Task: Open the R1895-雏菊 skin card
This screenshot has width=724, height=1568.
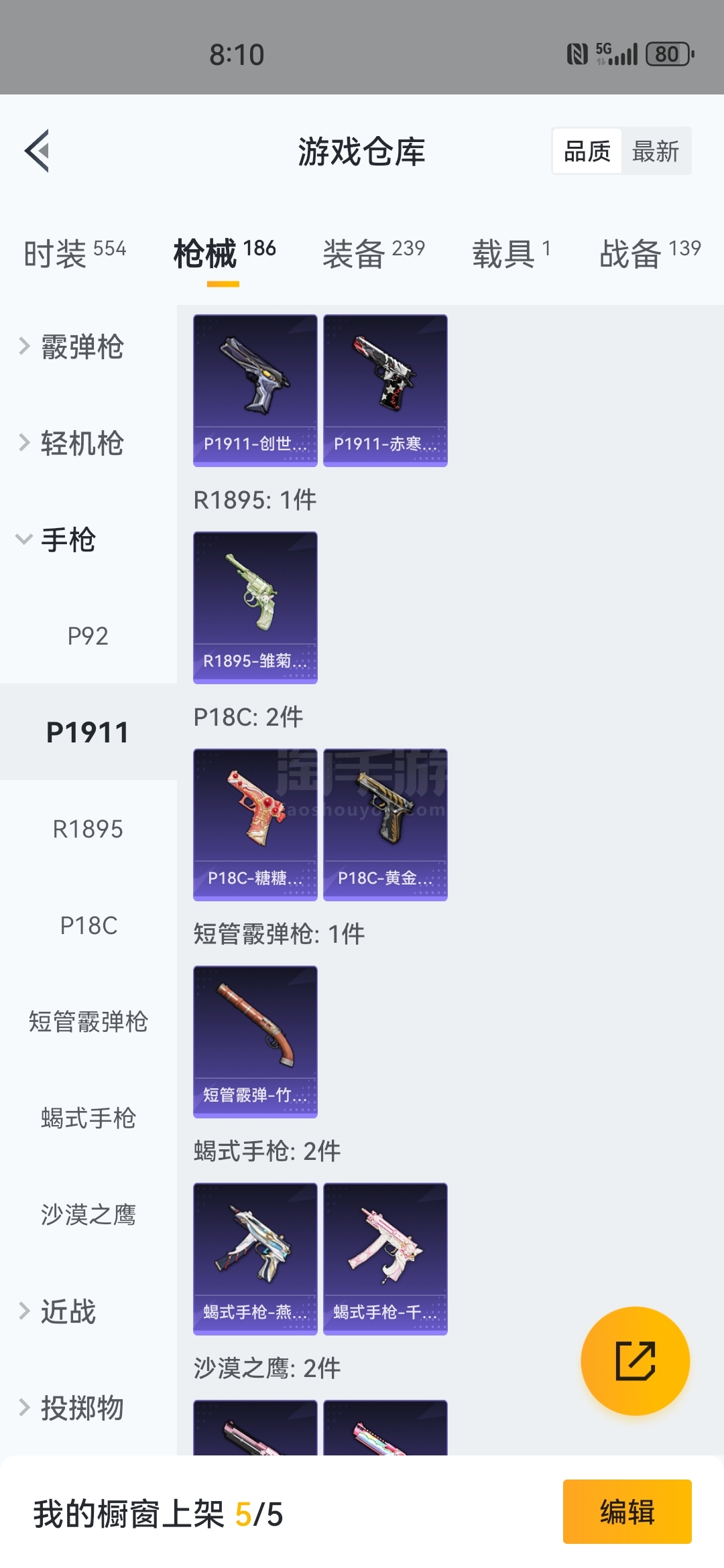Action: coord(255,607)
